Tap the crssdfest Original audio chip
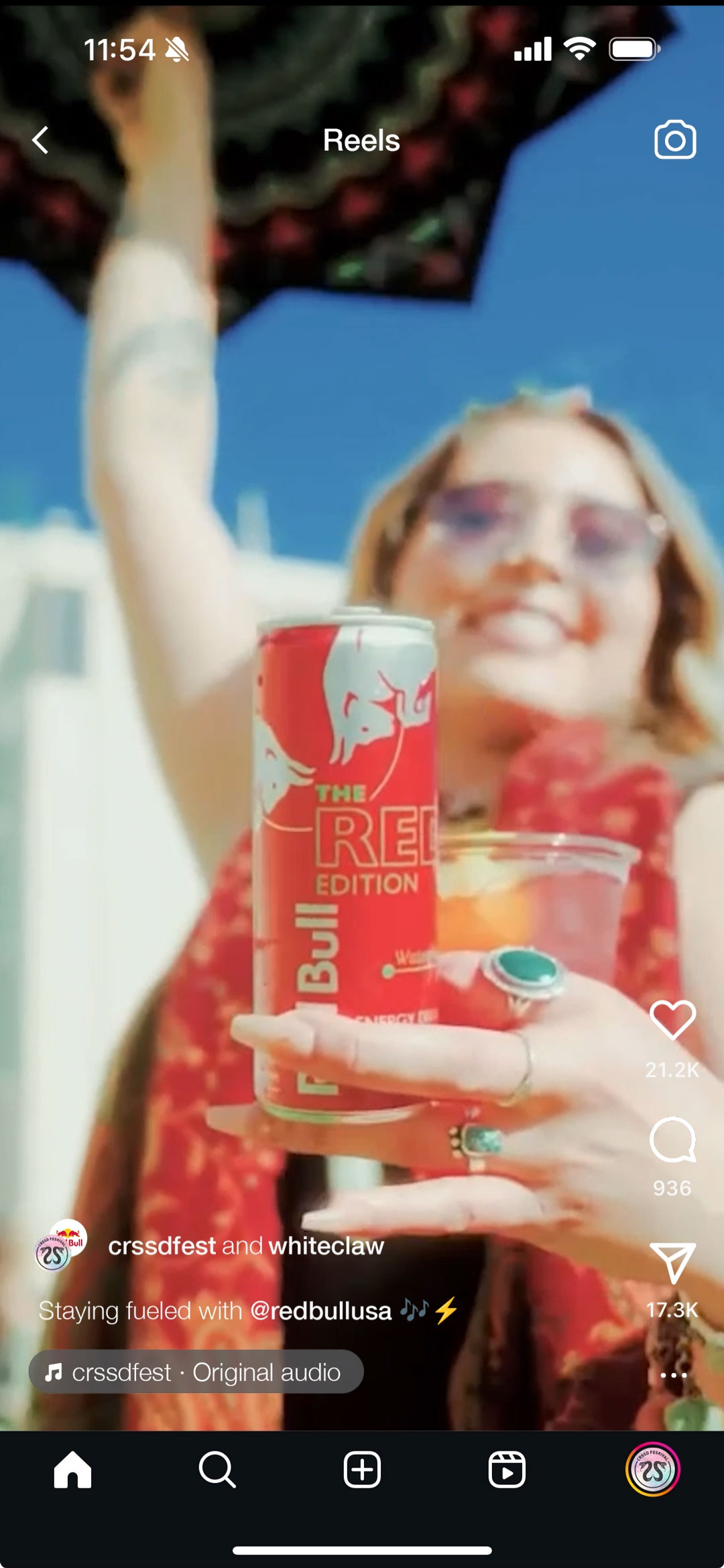This screenshot has width=724, height=1568. (x=196, y=1372)
